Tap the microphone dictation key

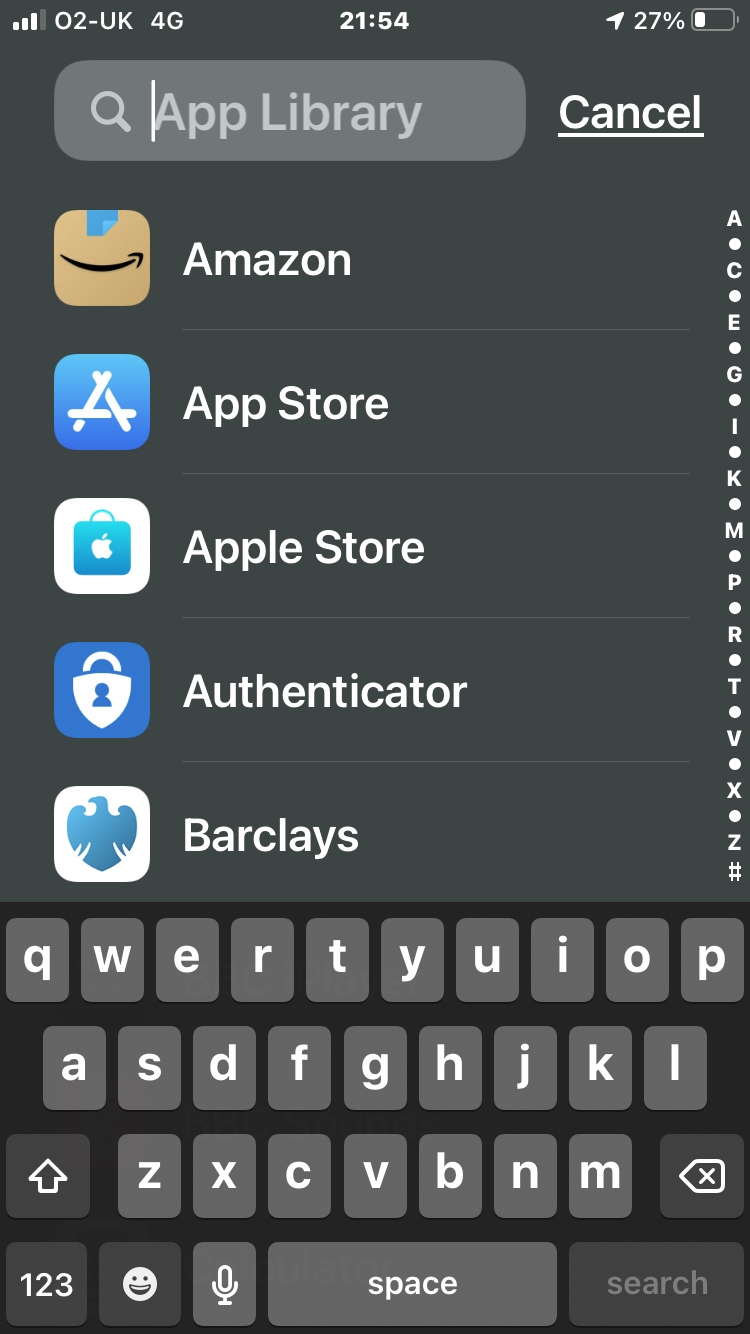point(225,1284)
